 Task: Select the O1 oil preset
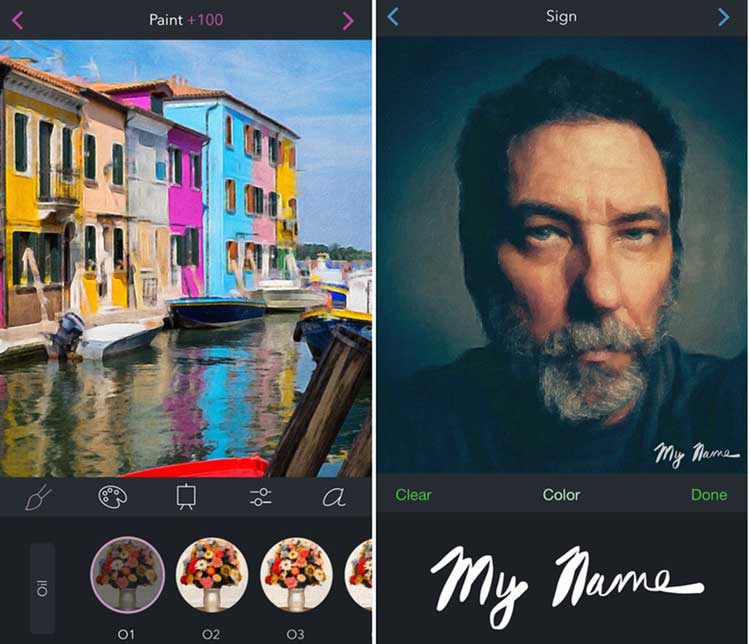(x=127, y=575)
